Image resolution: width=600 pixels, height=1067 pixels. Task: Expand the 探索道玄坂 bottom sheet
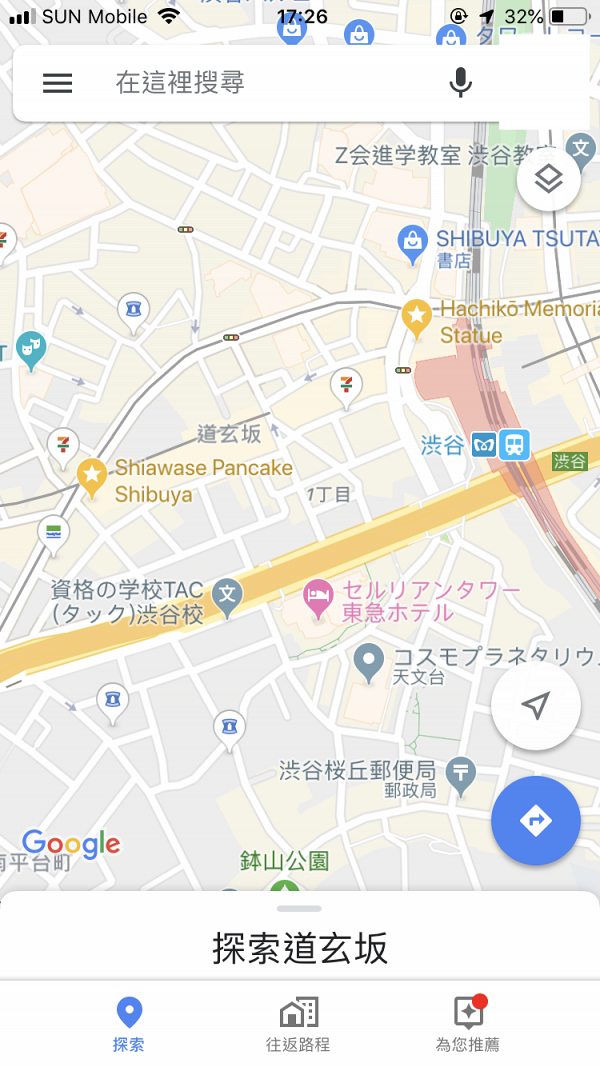(300, 937)
